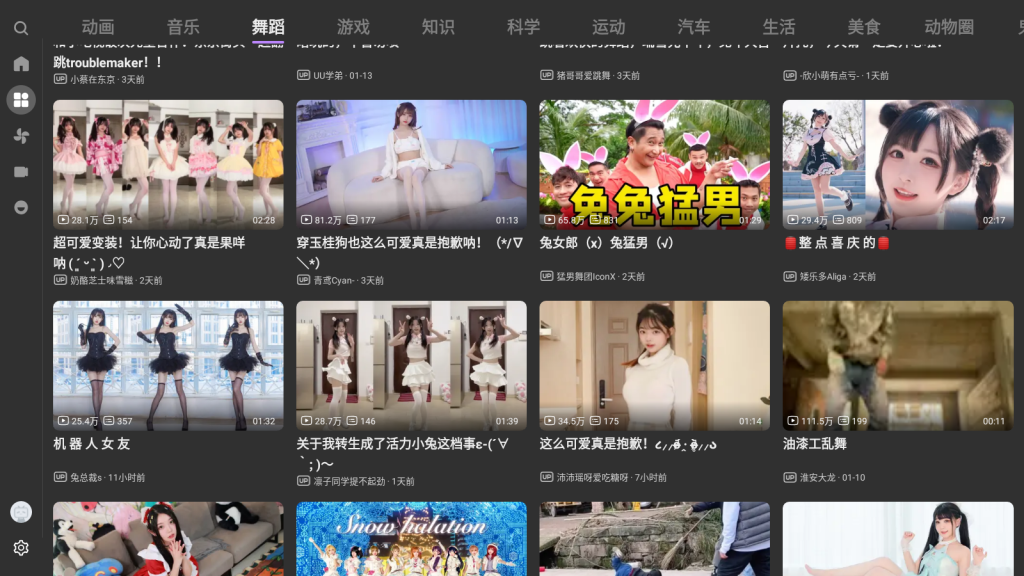The width and height of the screenshot is (1024, 576).
Task: Switch to the 动画 tab
Action: click(x=98, y=27)
